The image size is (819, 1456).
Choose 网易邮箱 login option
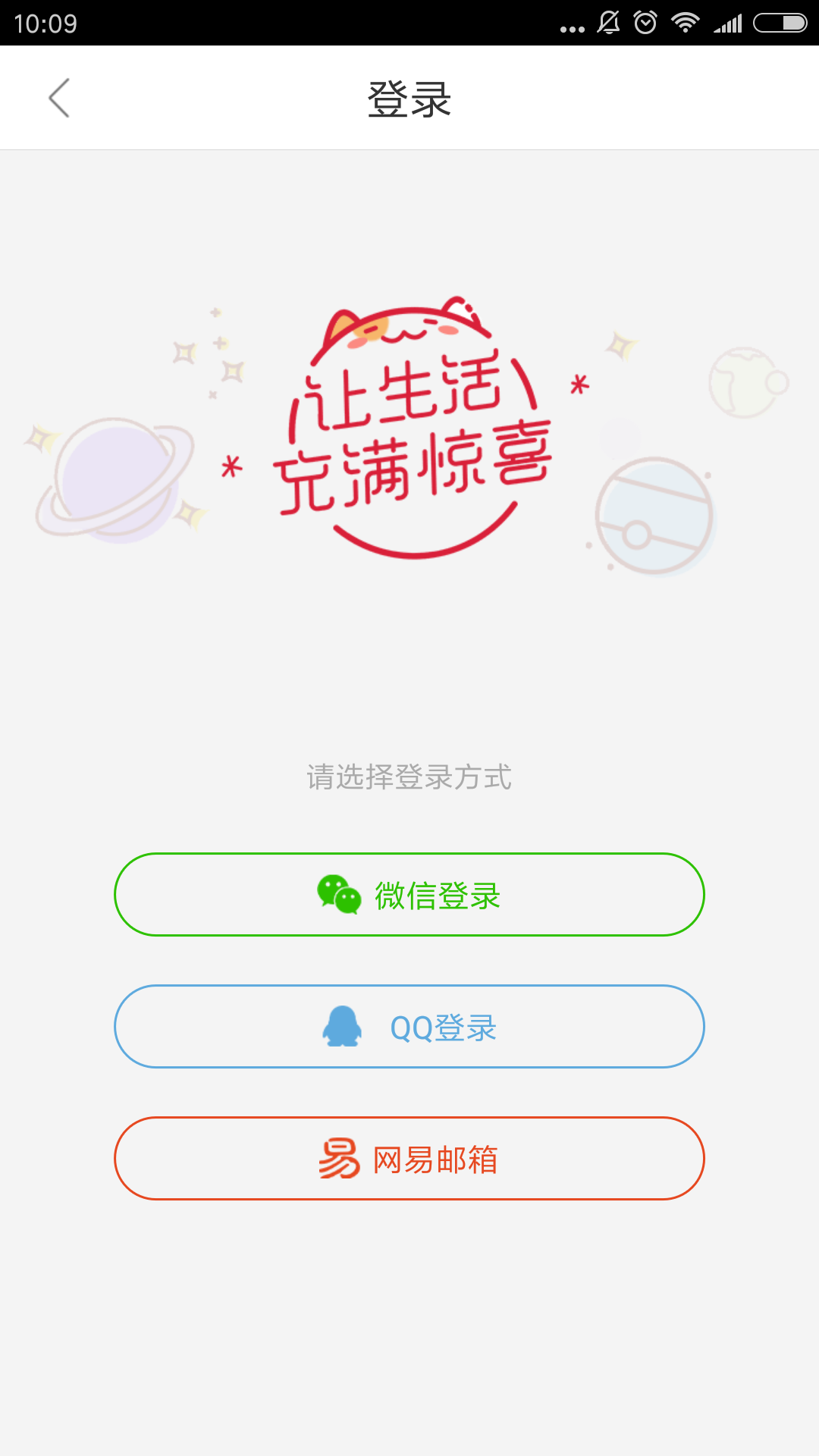click(x=409, y=1158)
